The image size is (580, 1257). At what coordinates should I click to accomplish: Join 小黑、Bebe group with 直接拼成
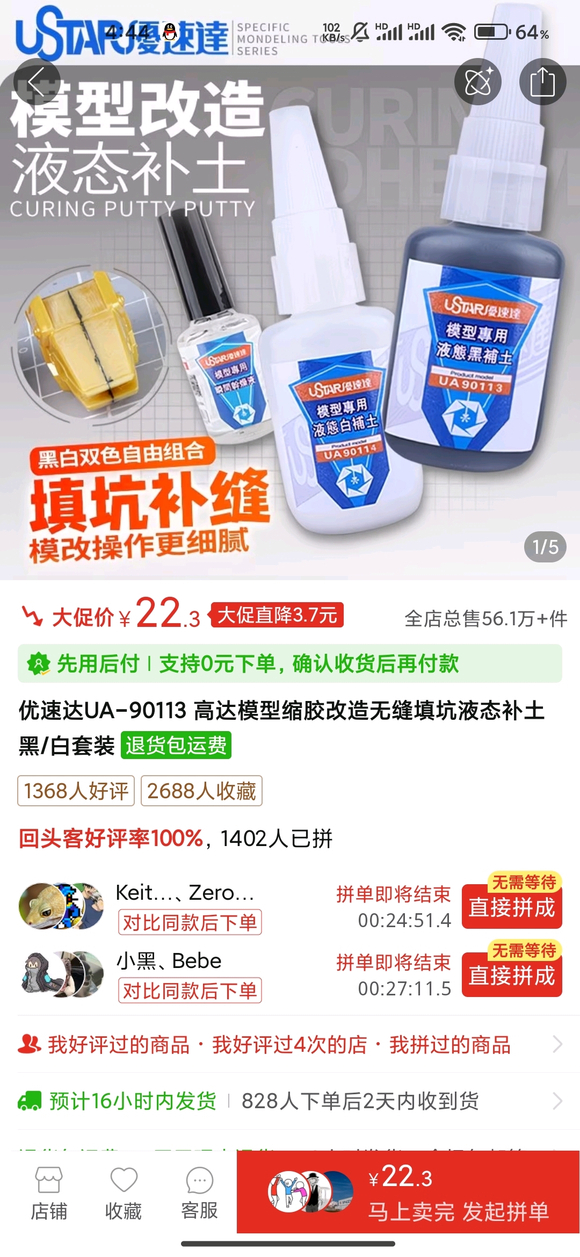click(x=512, y=974)
